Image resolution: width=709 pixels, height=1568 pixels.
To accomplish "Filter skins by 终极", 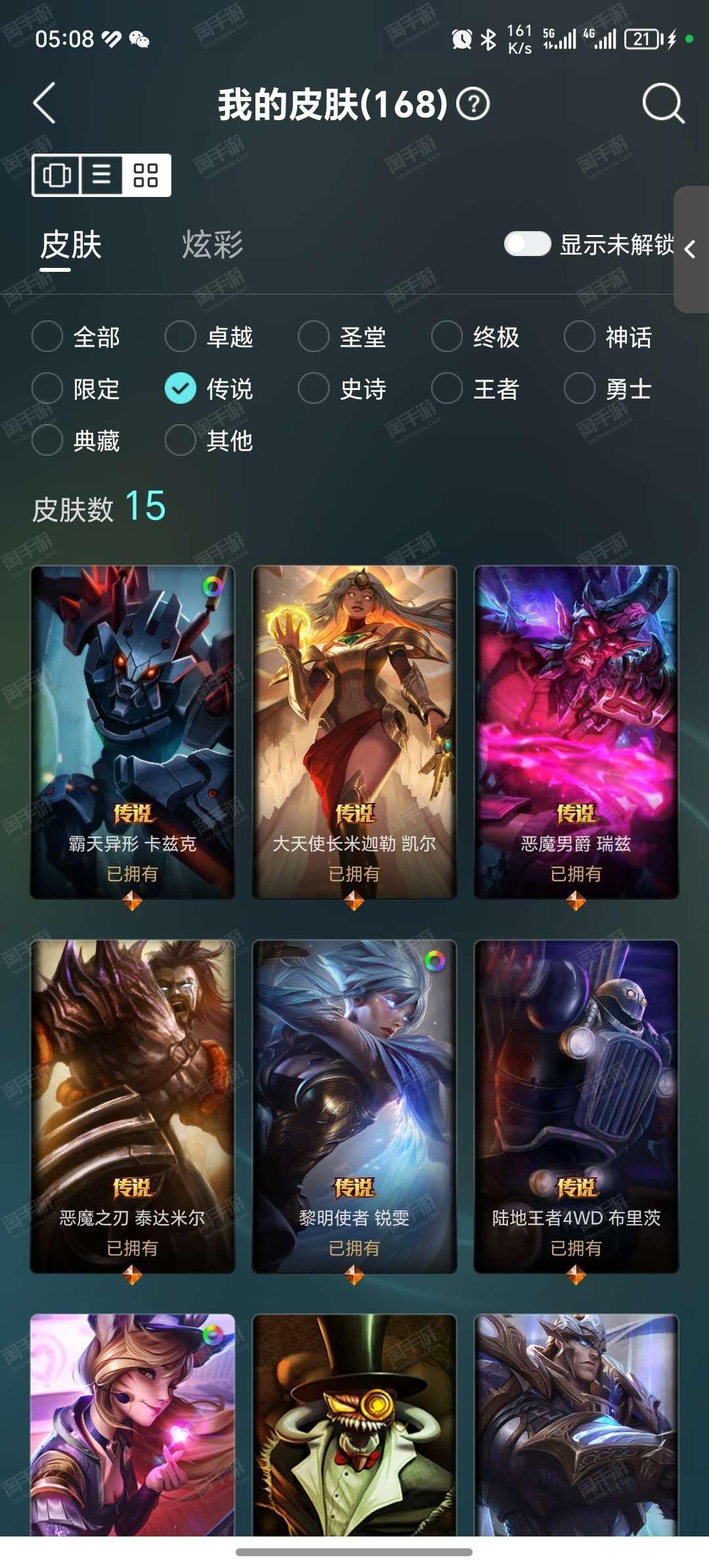I will (x=476, y=337).
